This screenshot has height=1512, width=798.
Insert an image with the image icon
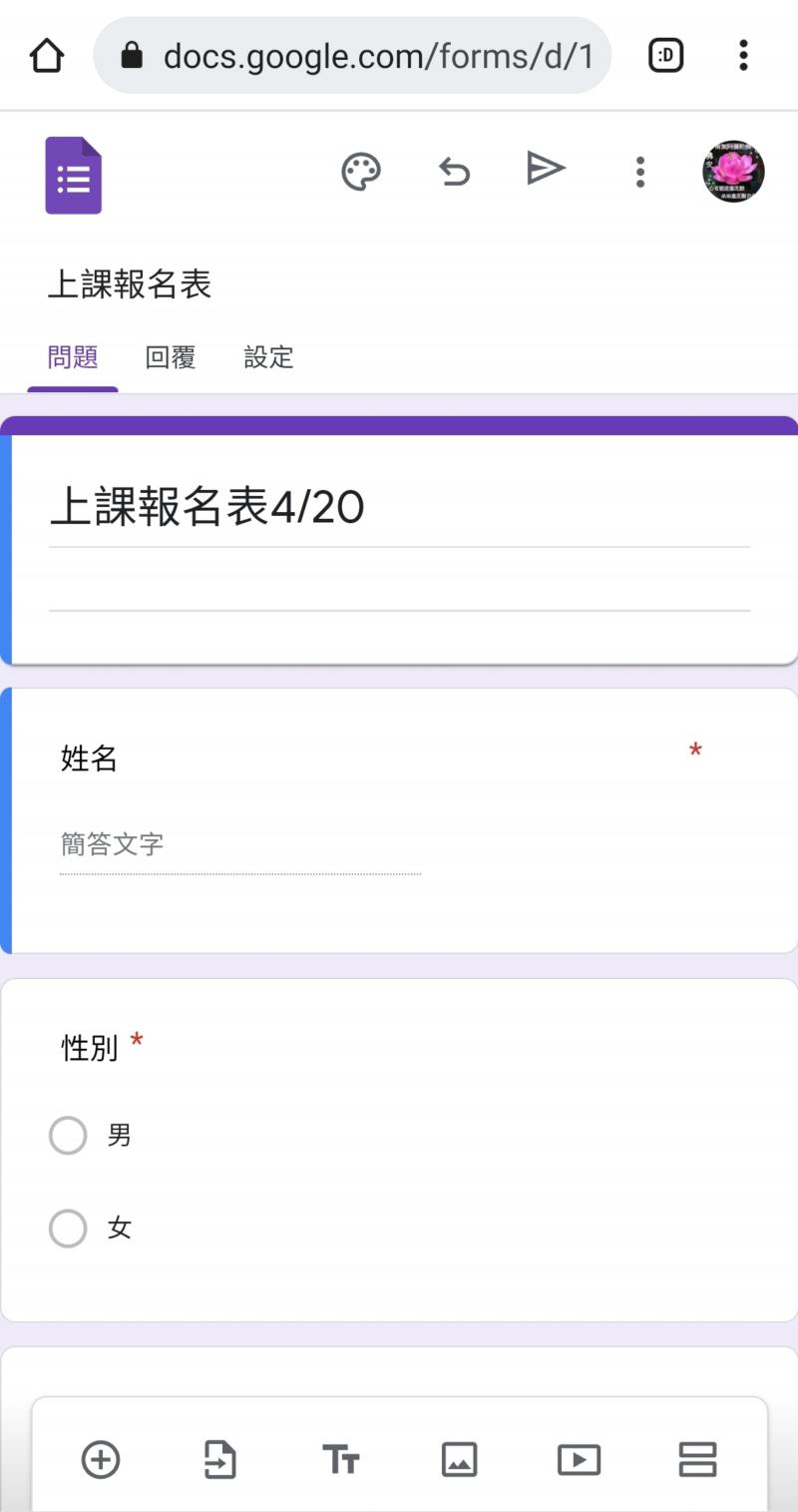[459, 1459]
